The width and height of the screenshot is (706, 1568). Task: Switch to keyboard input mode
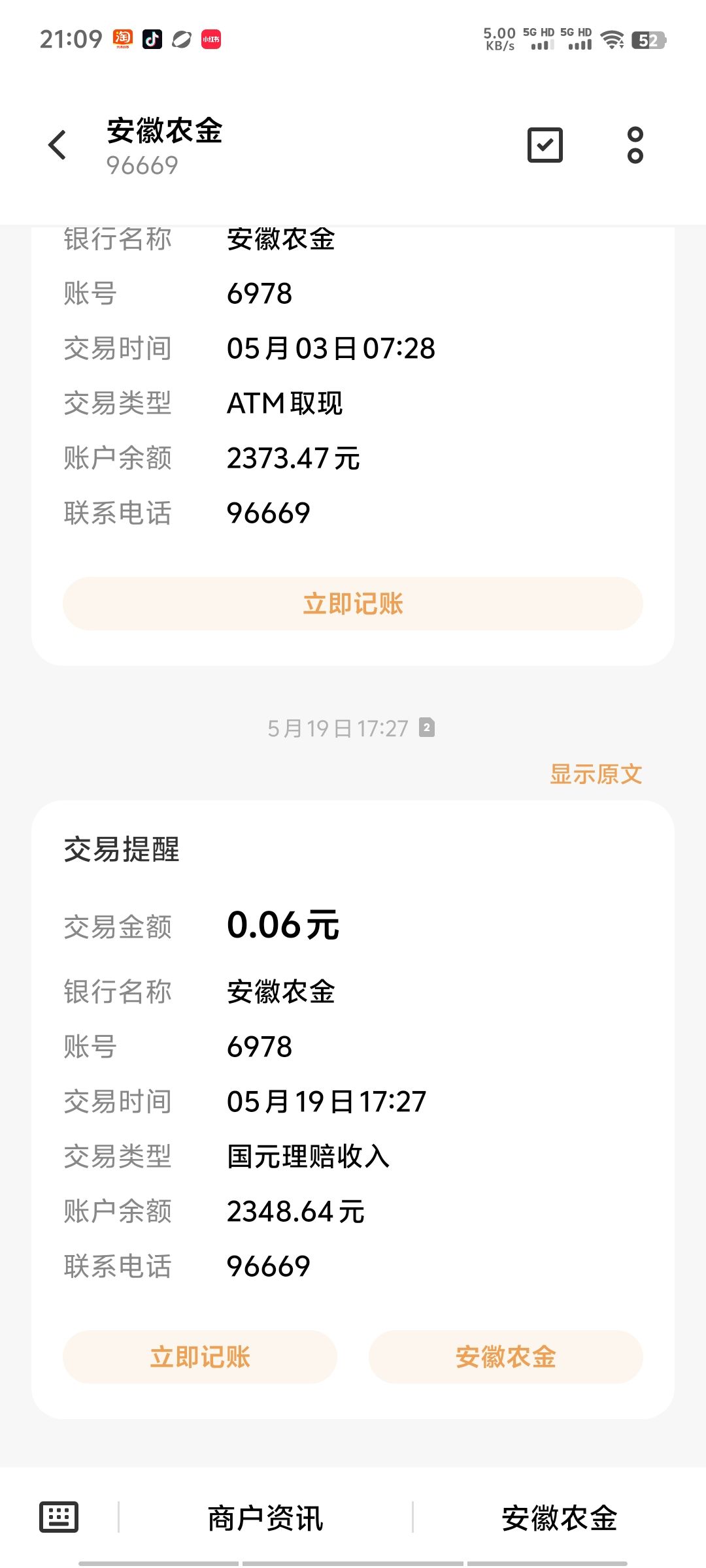coord(59,1517)
